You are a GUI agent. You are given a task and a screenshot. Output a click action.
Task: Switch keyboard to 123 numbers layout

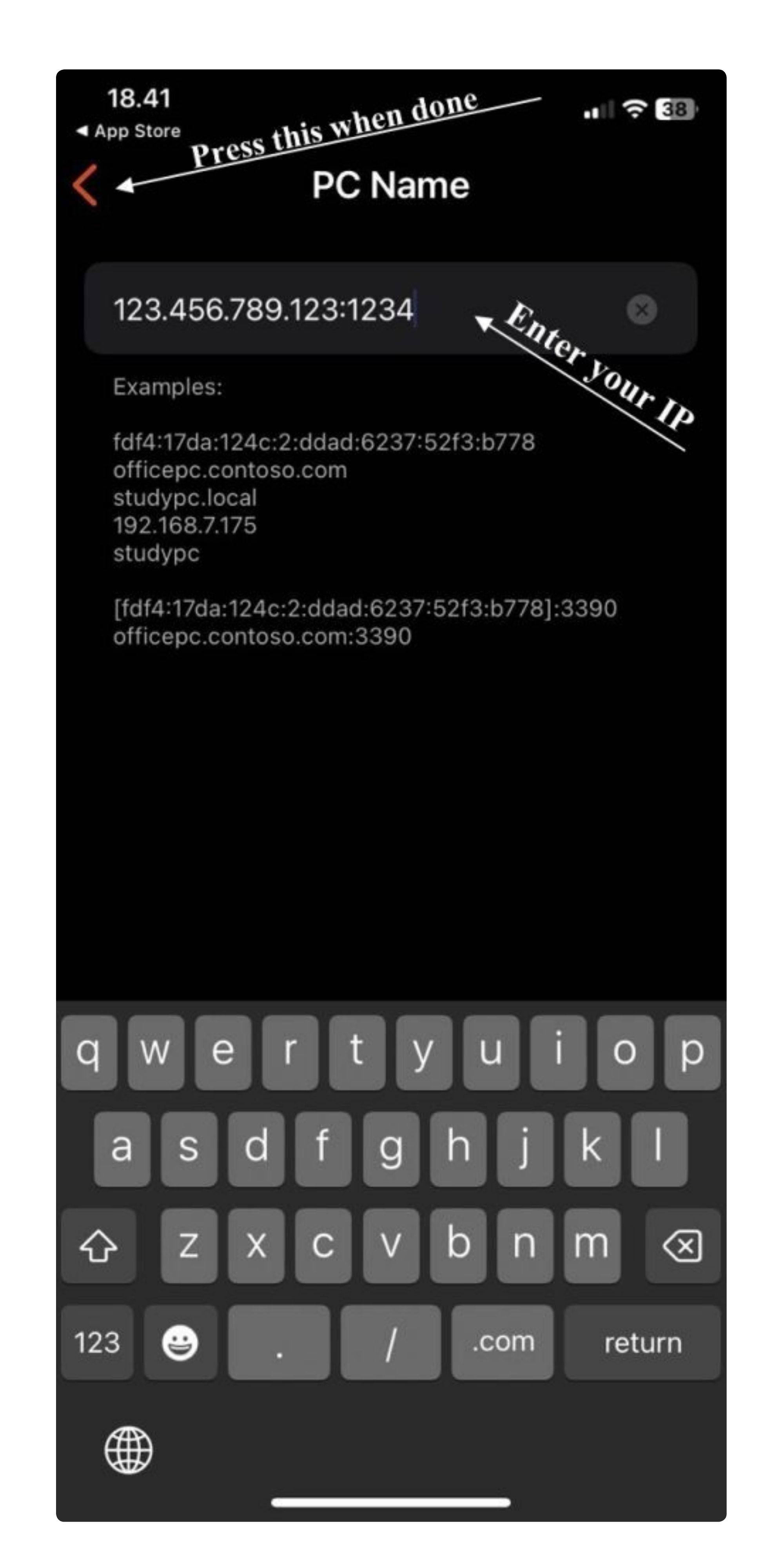click(x=97, y=1342)
